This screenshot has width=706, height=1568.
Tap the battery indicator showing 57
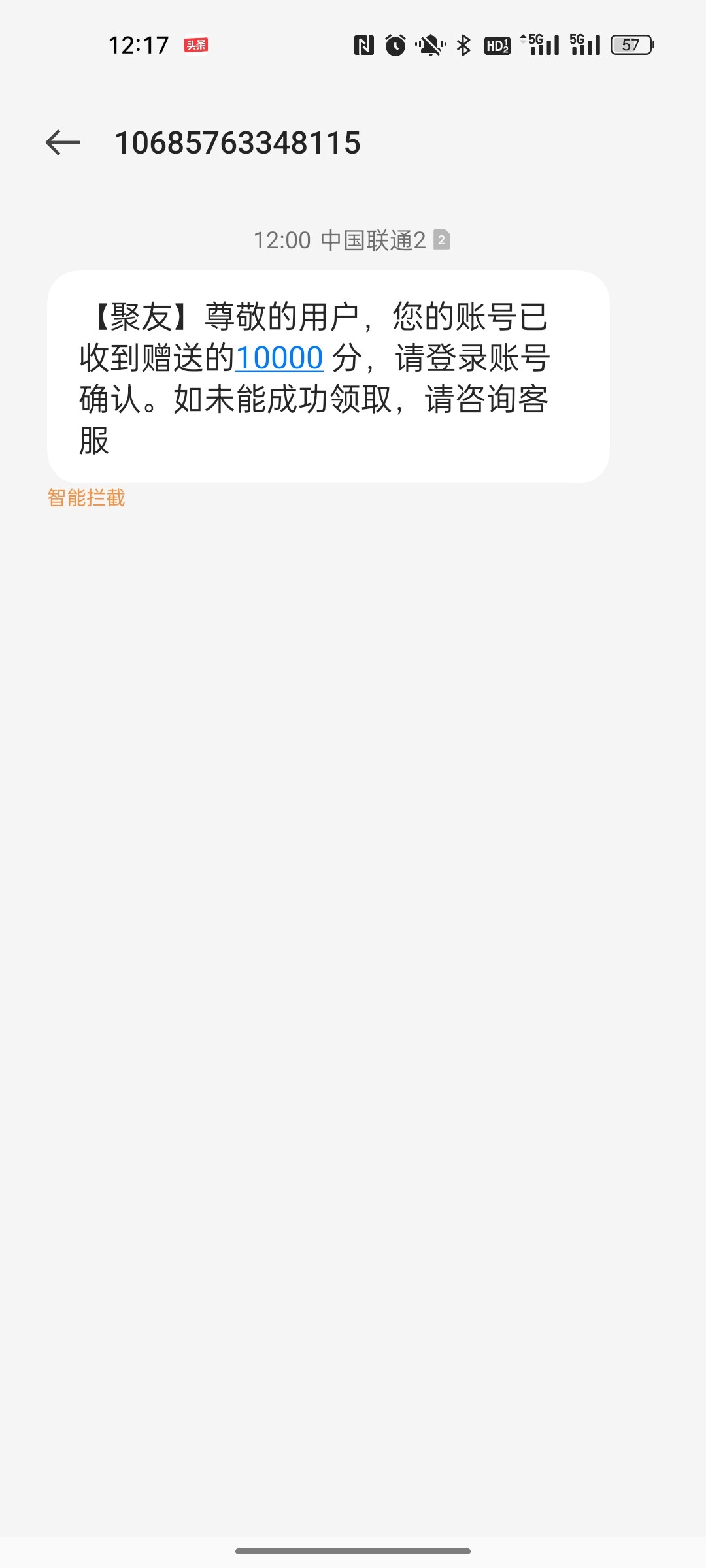(x=632, y=46)
